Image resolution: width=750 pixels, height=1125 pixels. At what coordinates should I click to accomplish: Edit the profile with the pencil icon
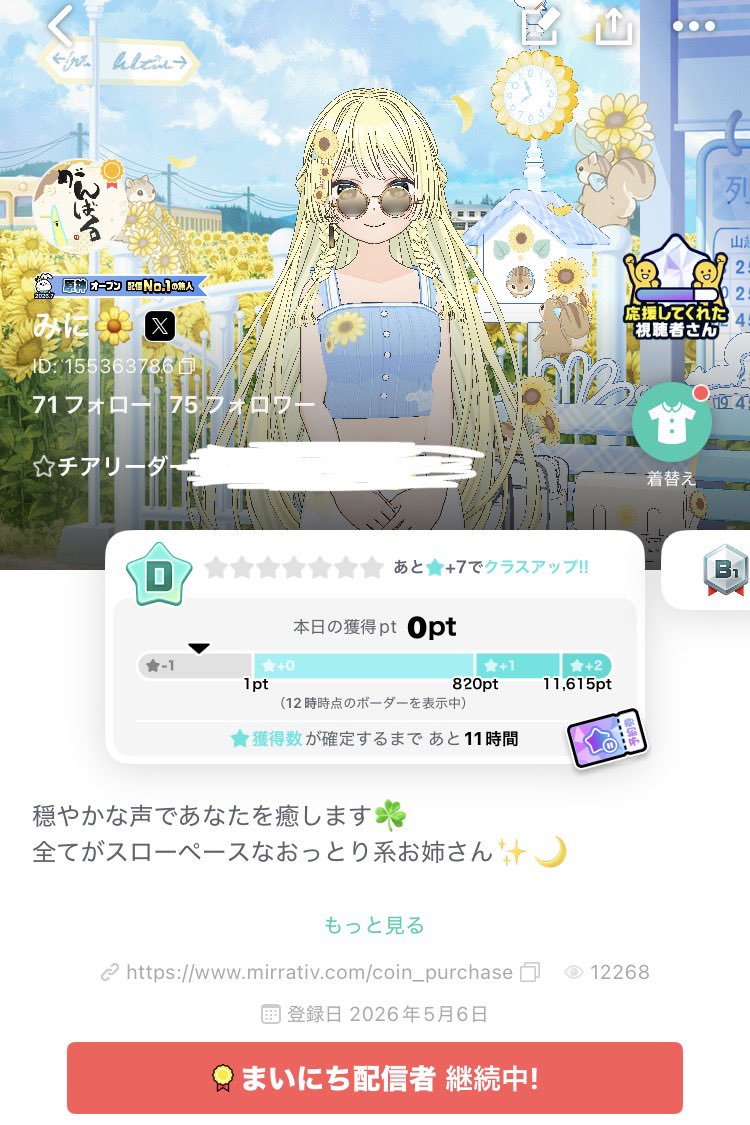pos(540,24)
